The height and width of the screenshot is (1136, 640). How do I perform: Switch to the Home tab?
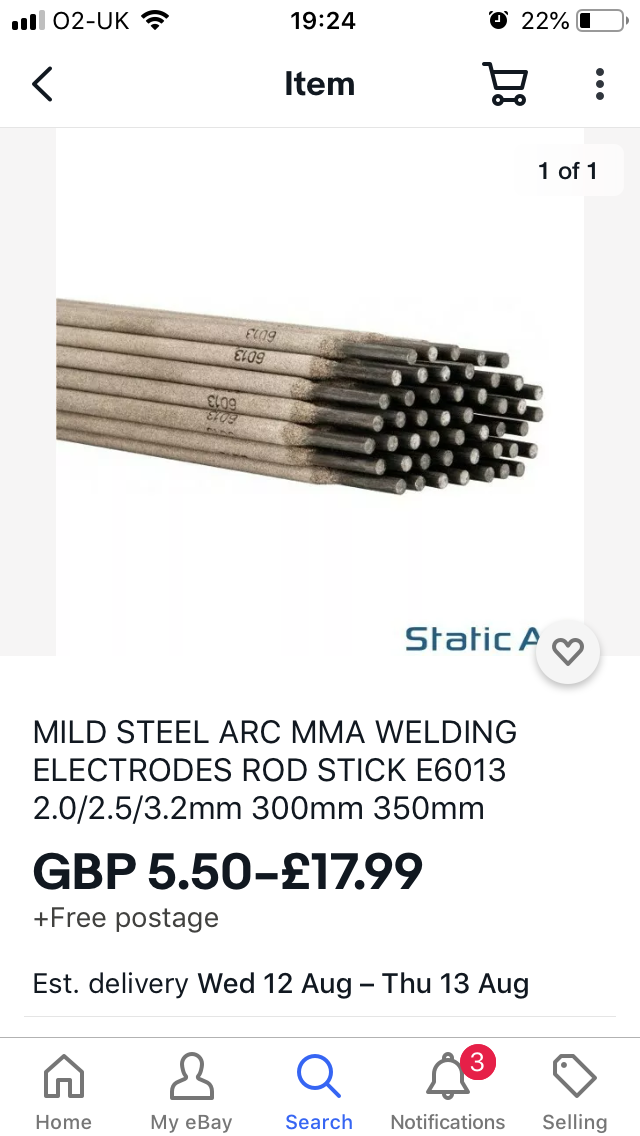64,1092
